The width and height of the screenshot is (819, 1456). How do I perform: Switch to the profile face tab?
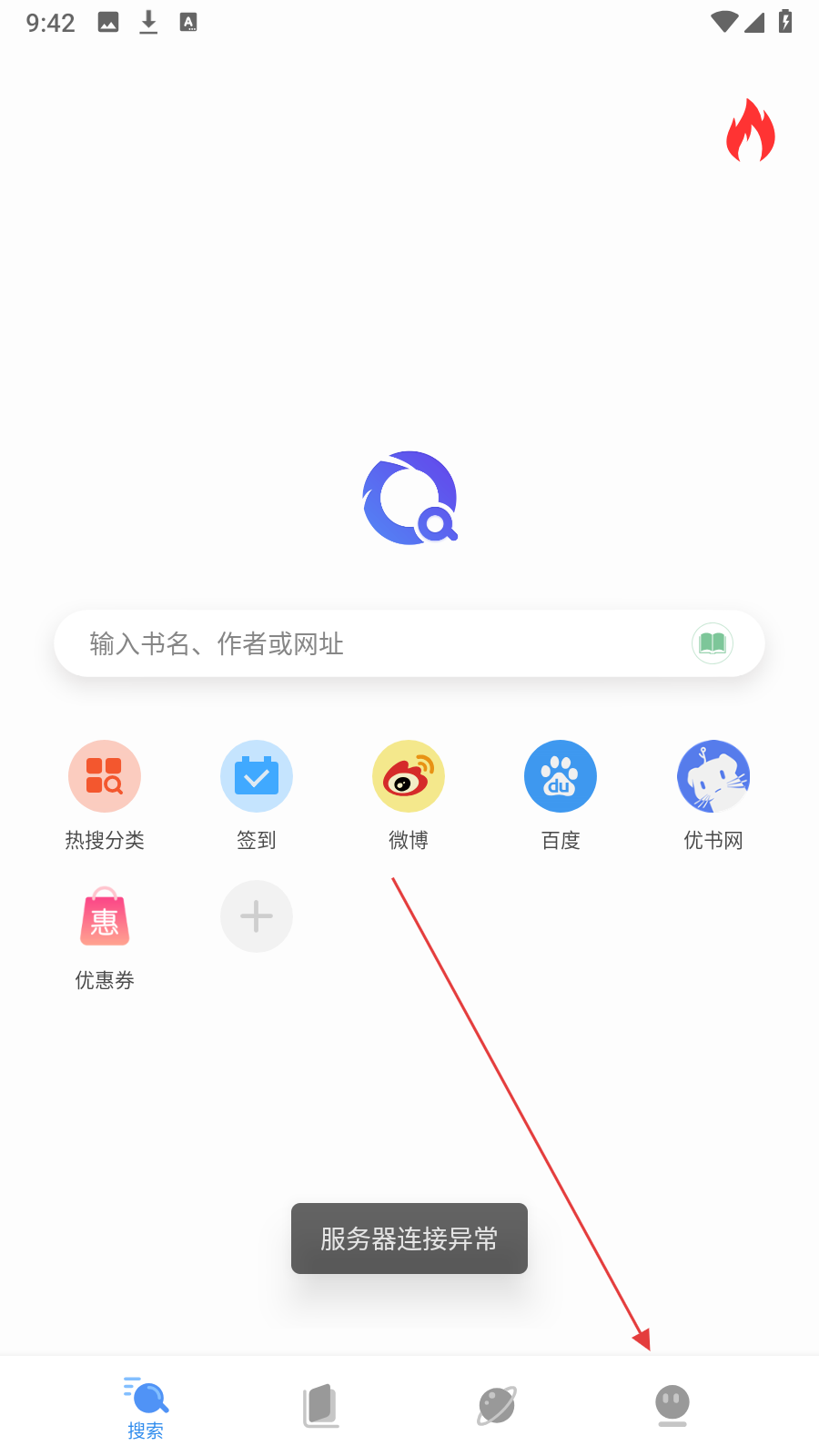tap(672, 1406)
